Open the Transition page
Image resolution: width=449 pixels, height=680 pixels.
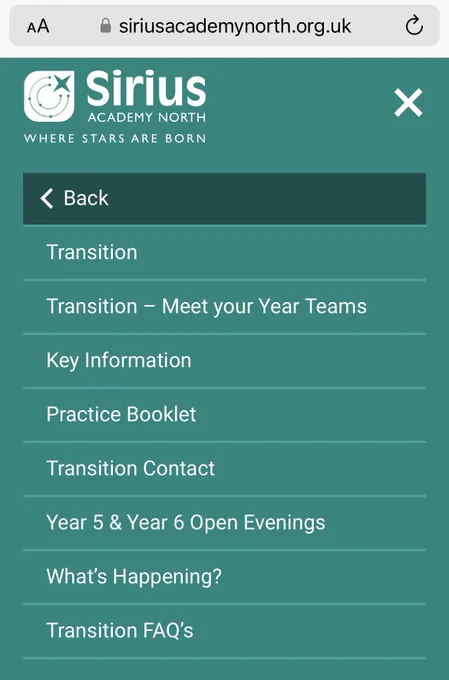point(224,252)
